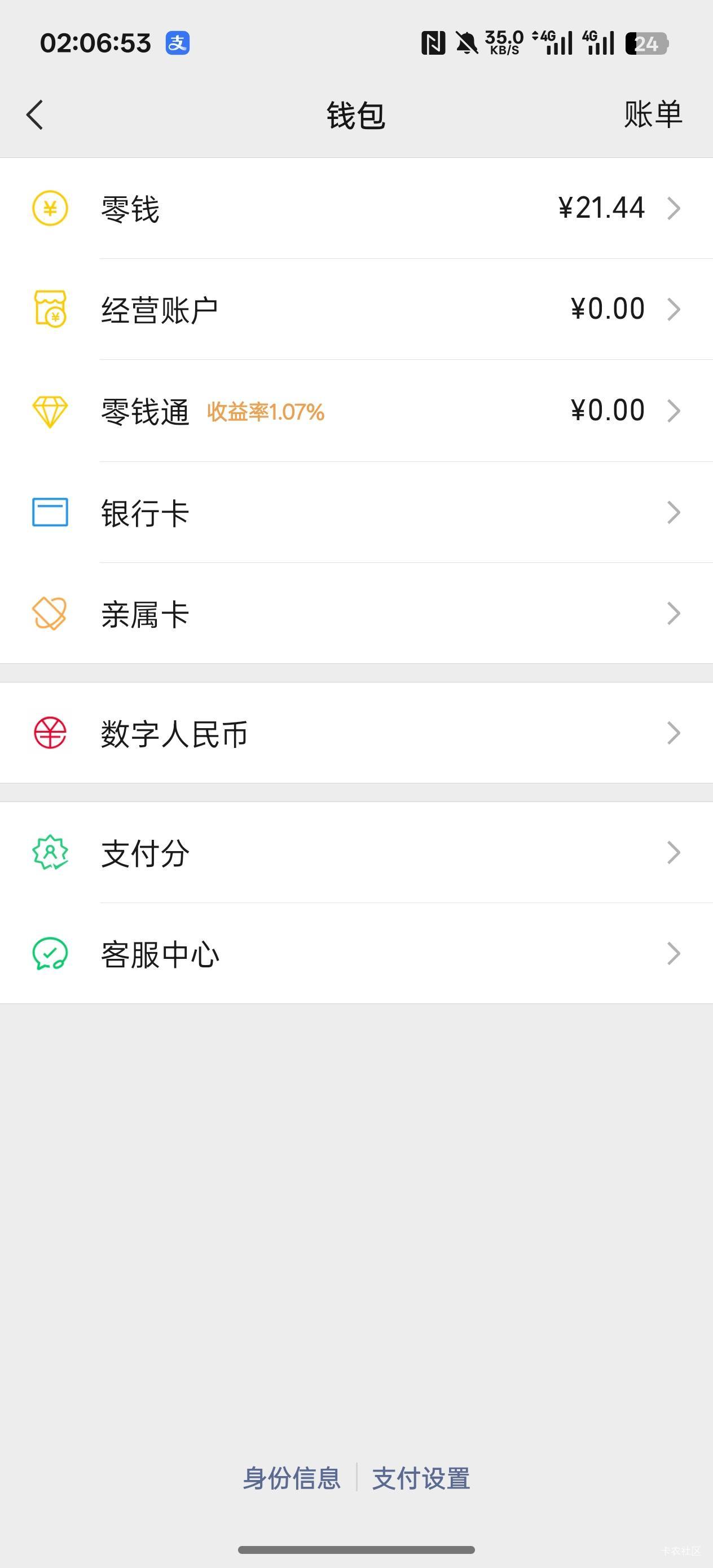713x1568 pixels.
Task: Open 支付设置 link
Action: [421, 1478]
